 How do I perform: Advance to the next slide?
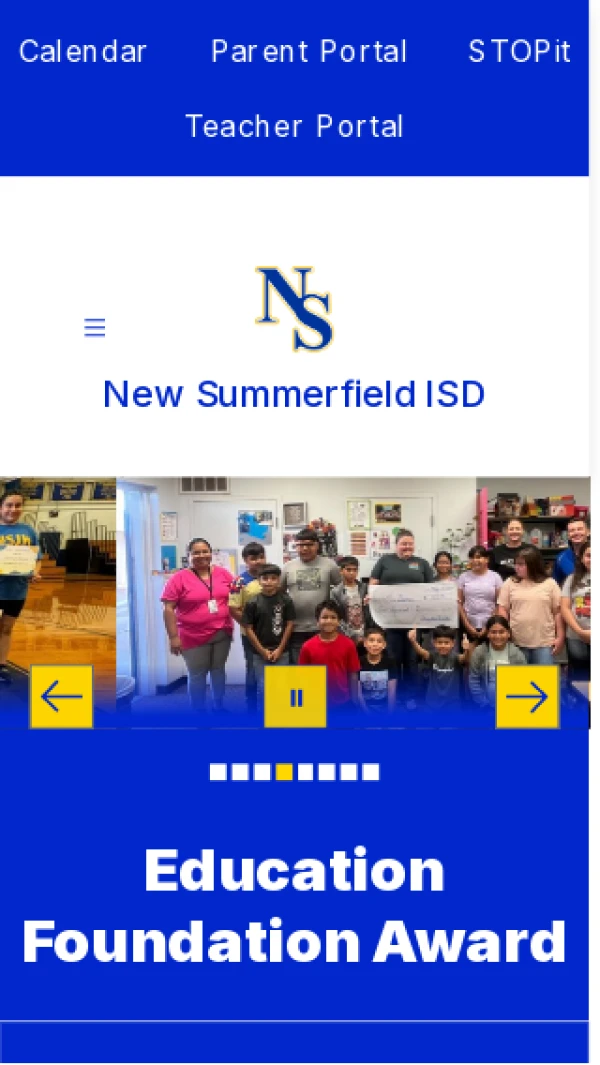pos(527,697)
